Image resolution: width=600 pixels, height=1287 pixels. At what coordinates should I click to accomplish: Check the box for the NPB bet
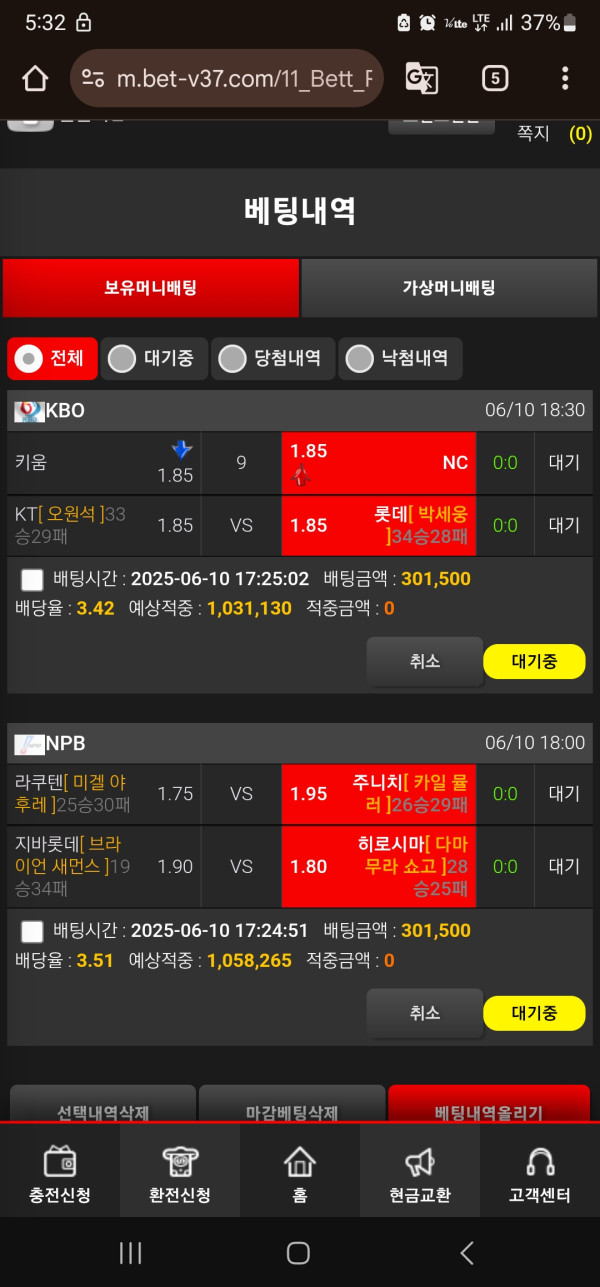(x=32, y=932)
